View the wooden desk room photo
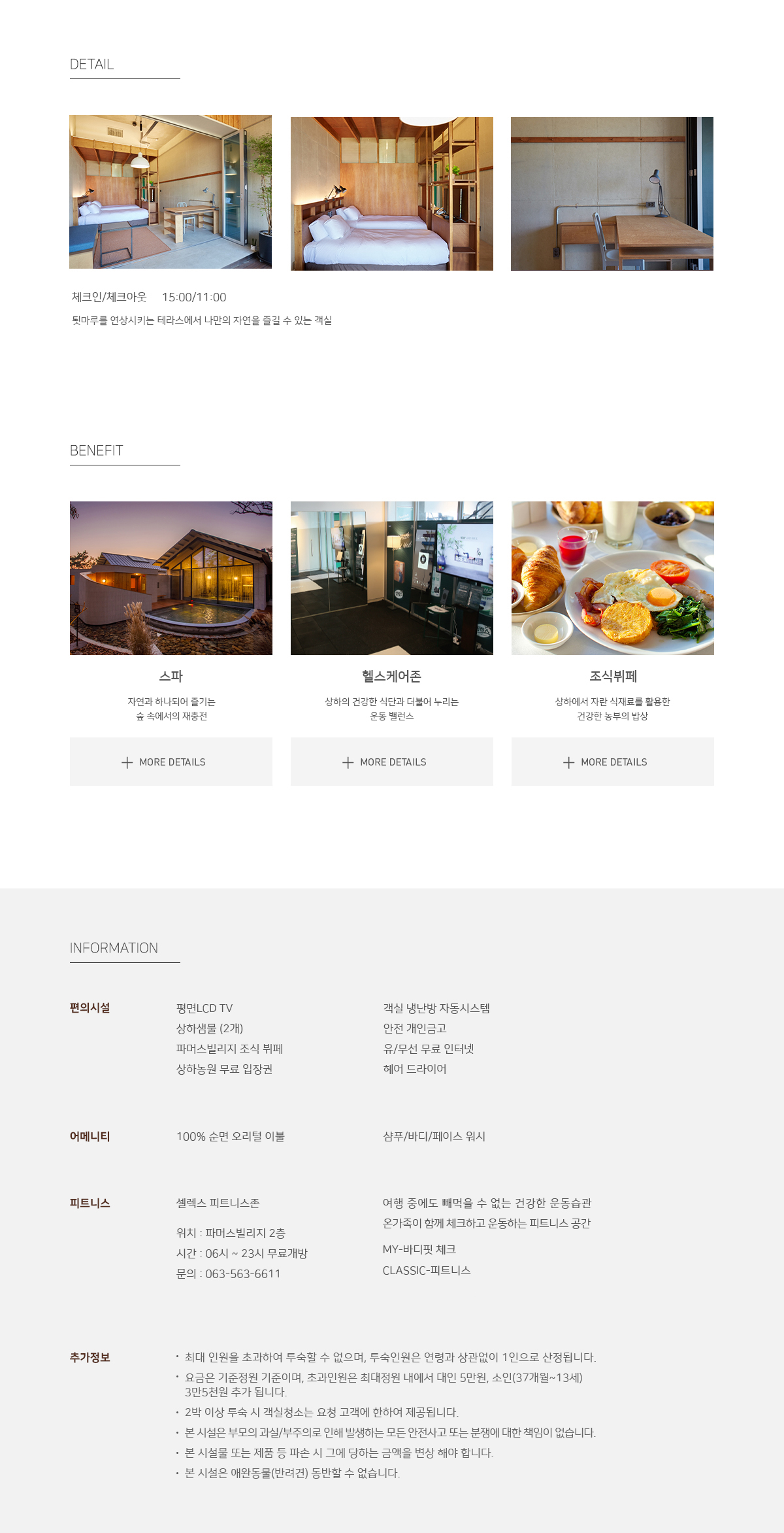Image resolution: width=784 pixels, height=1533 pixels. point(612,194)
